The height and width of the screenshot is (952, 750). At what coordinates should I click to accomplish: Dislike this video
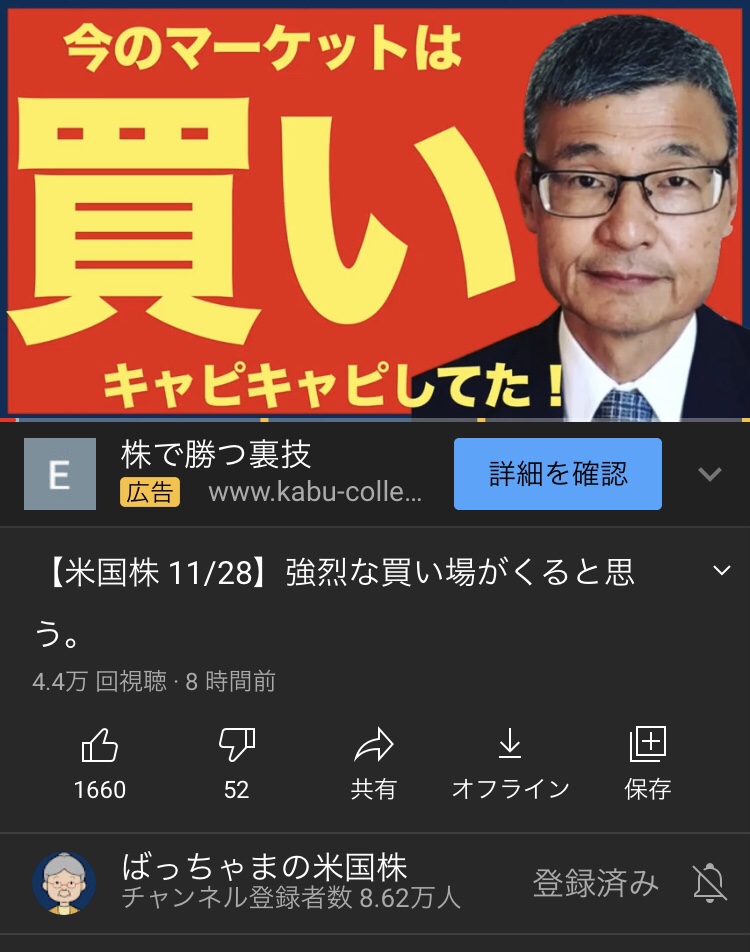click(236, 762)
